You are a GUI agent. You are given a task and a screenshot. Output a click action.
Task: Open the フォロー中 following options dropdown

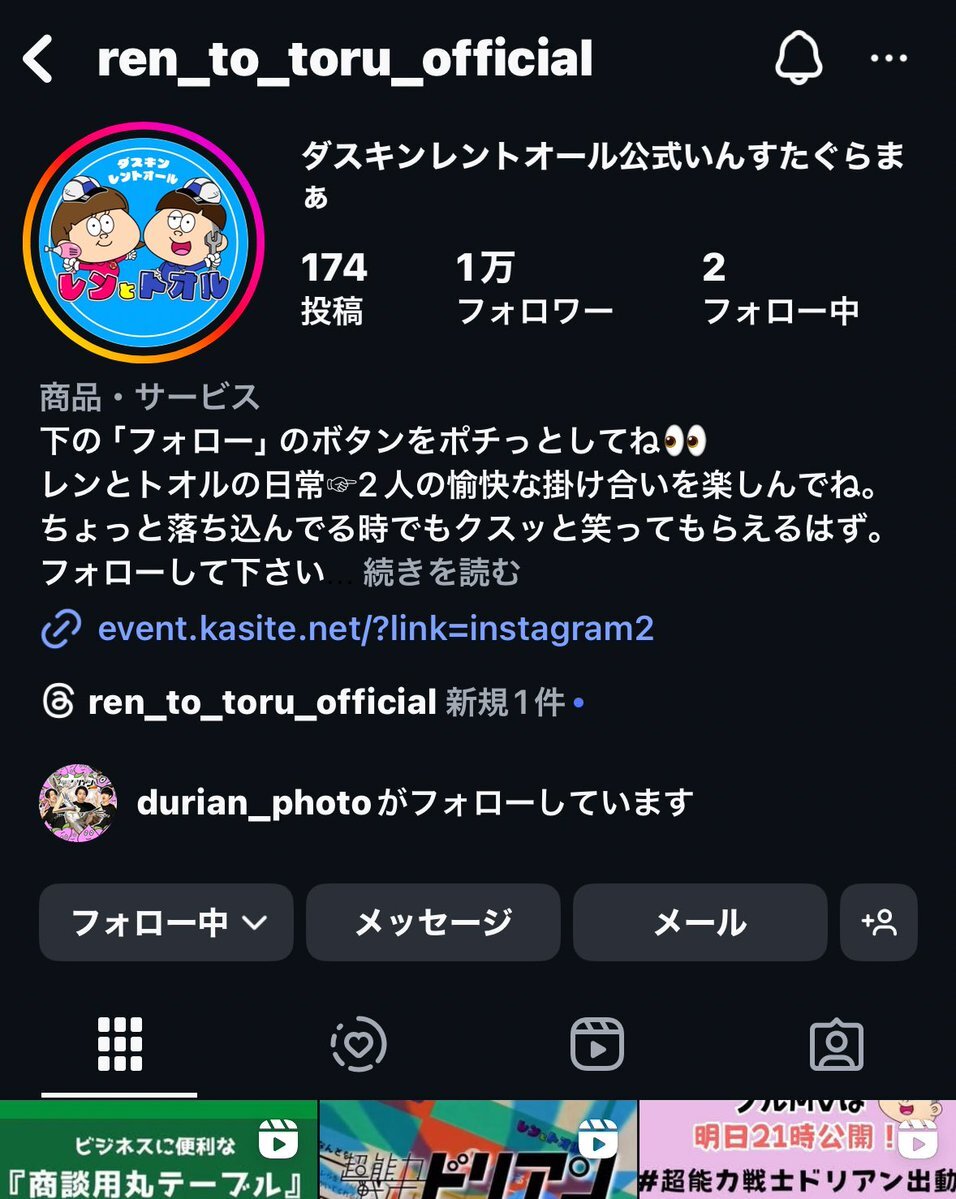pos(166,922)
